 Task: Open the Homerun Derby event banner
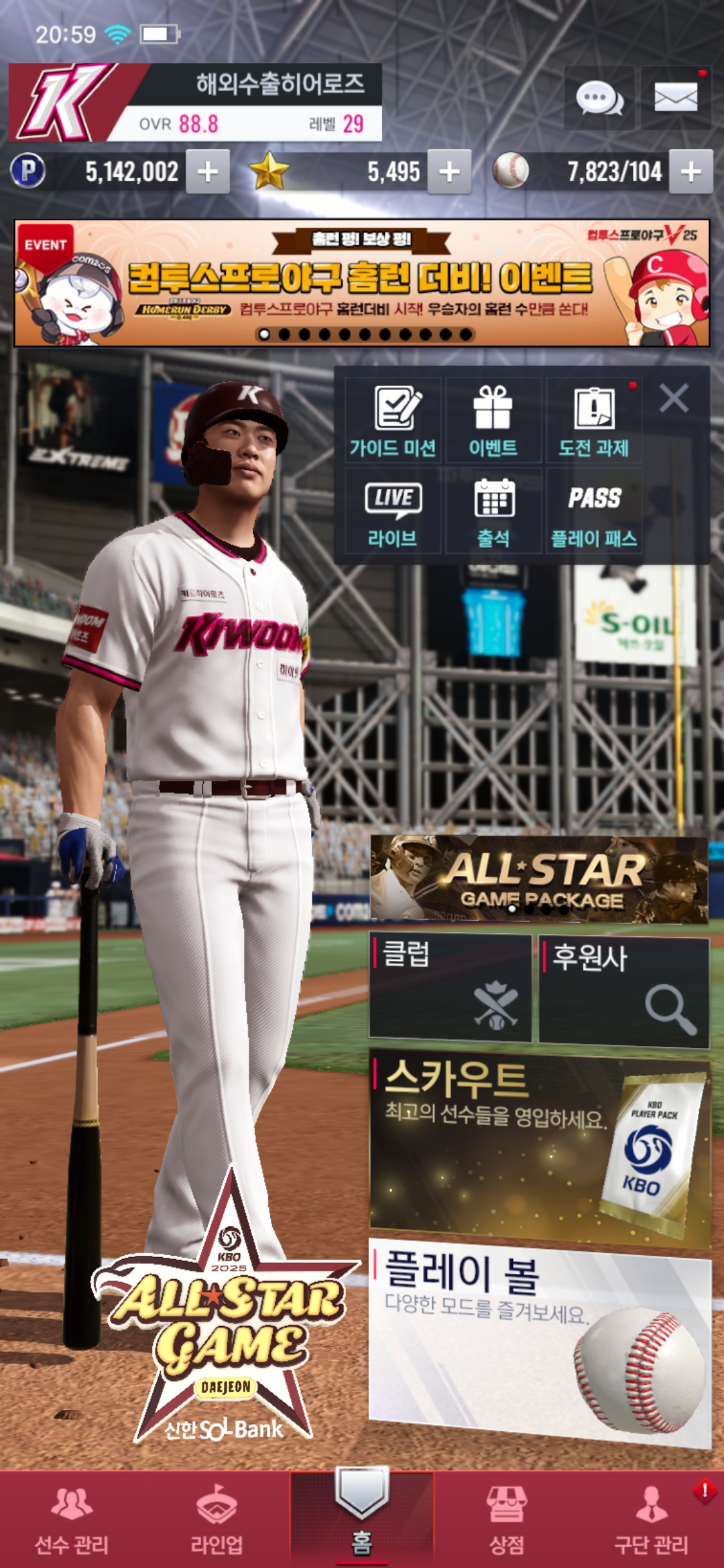[x=362, y=283]
